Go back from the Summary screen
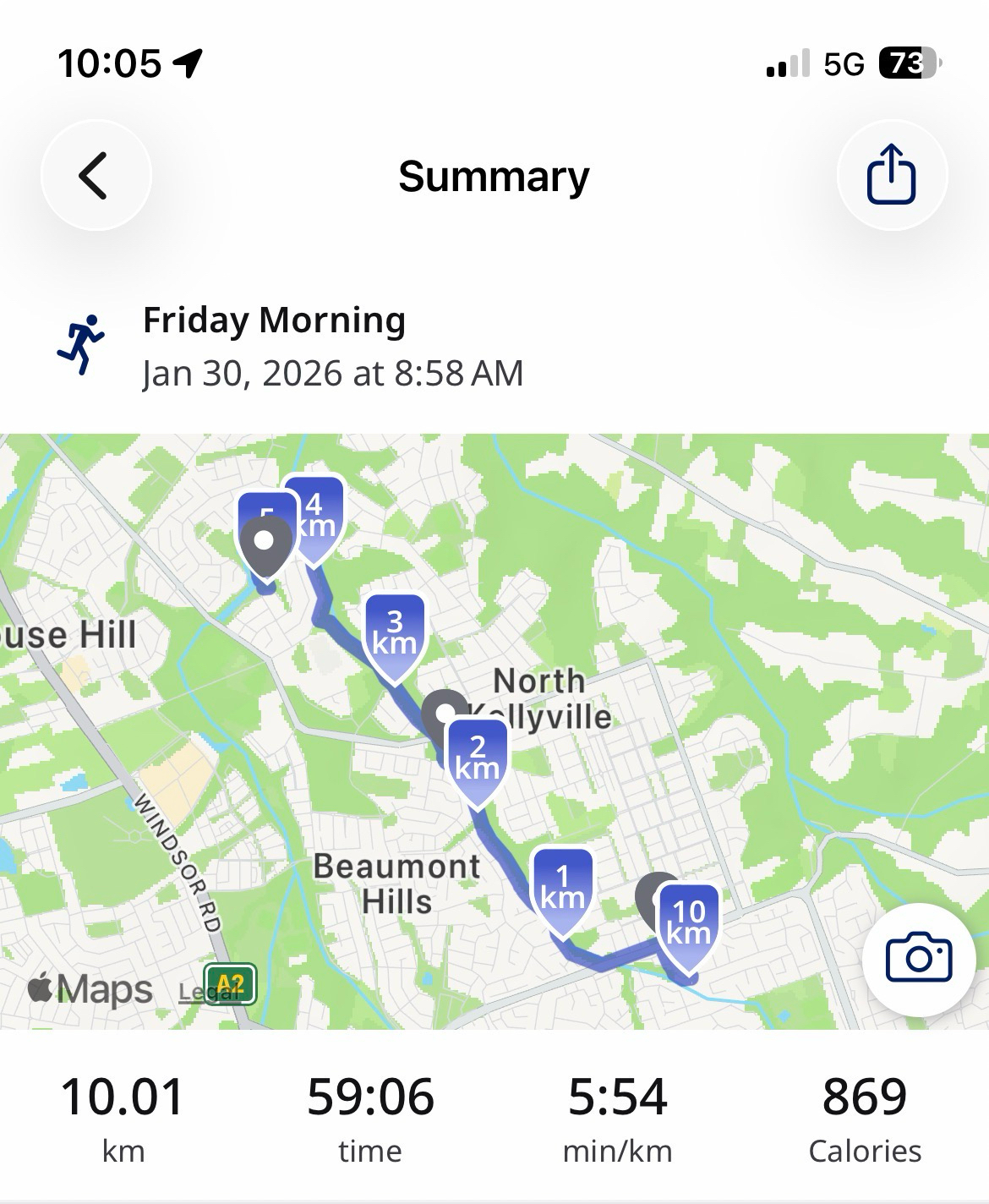Image resolution: width=989 pixels, height=1204 pixels. tap(96, 176)
